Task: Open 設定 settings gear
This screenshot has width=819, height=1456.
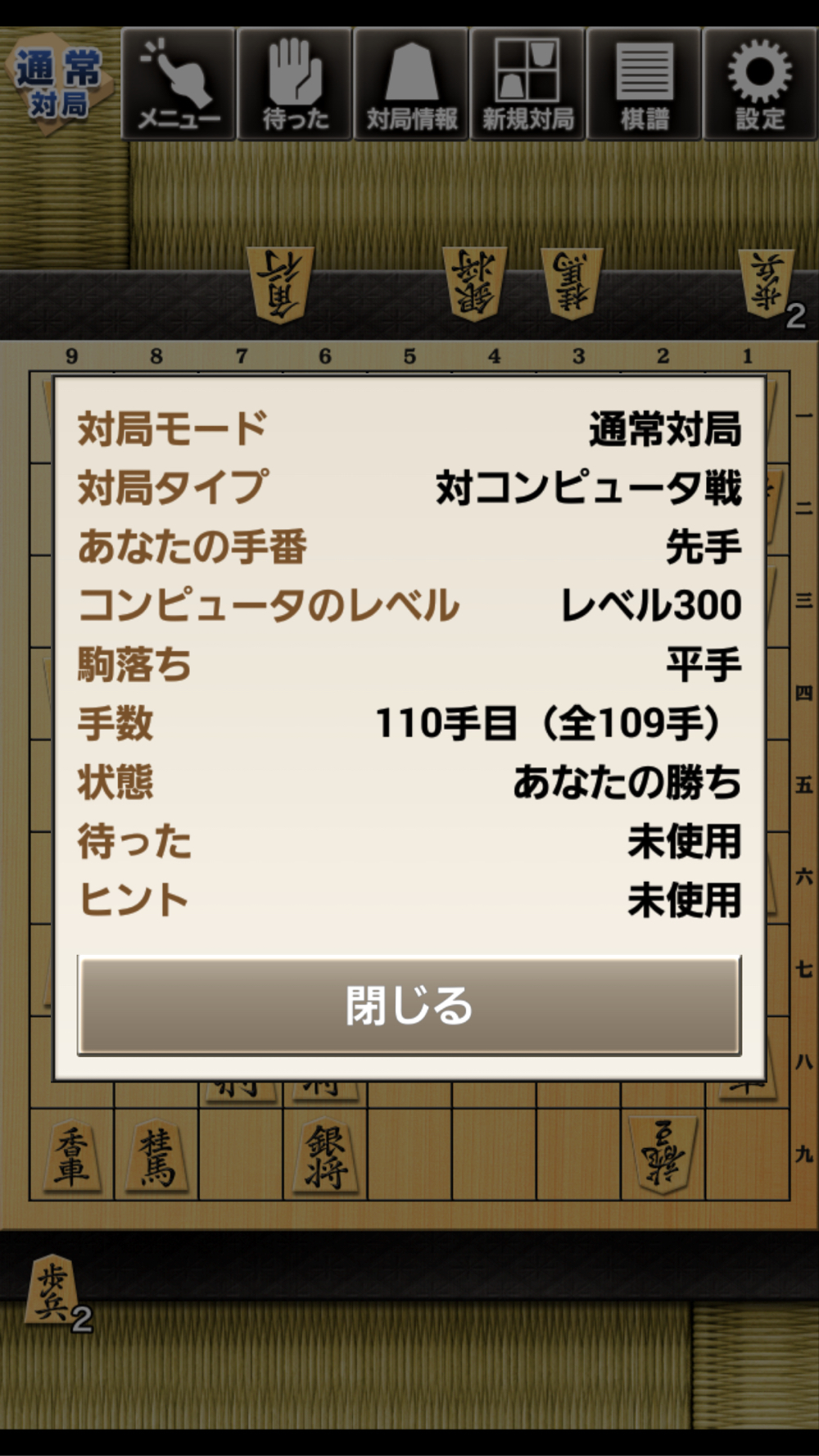Action: tap(760, 85)
